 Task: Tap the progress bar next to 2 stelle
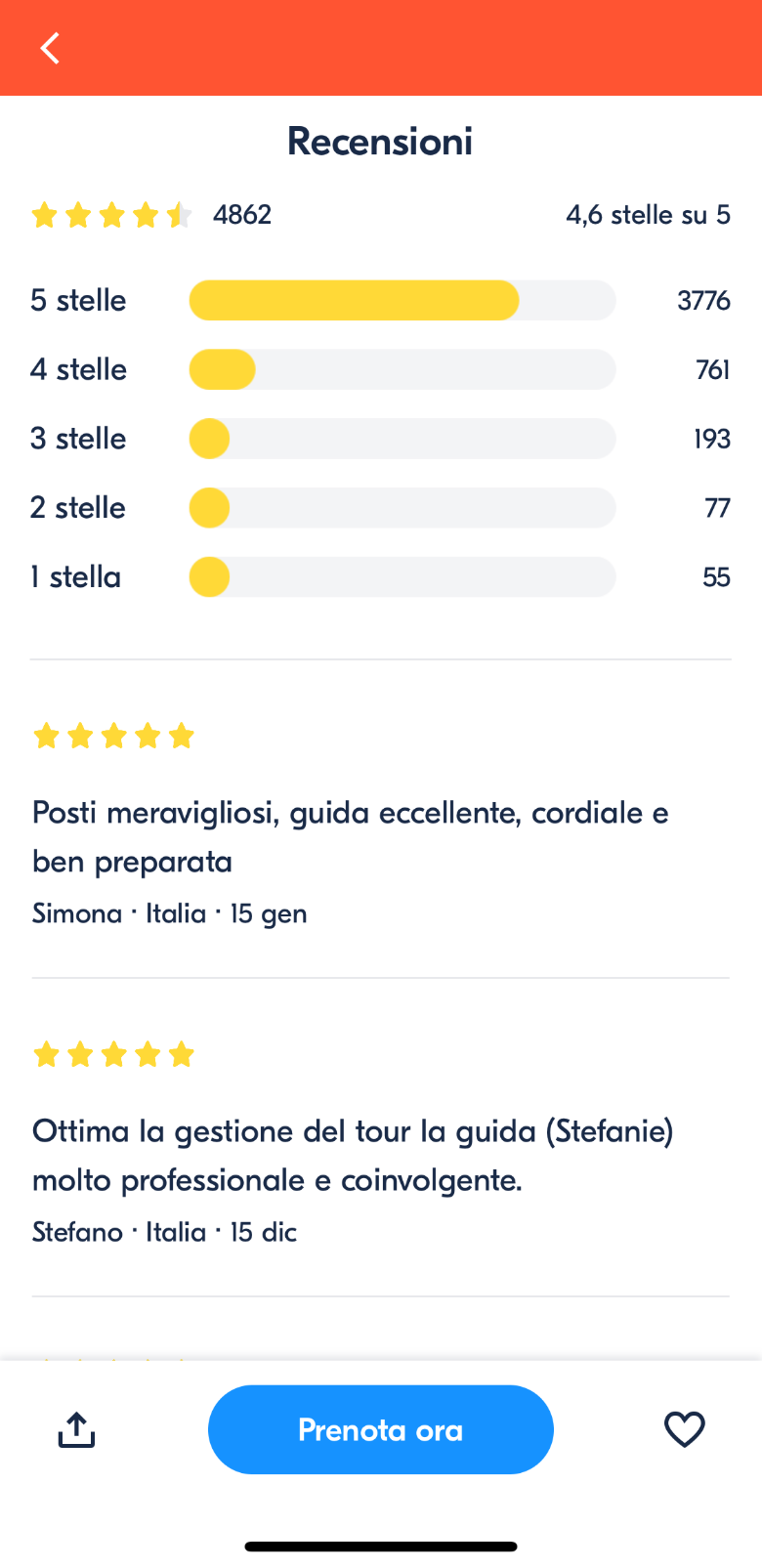(402, 507)
